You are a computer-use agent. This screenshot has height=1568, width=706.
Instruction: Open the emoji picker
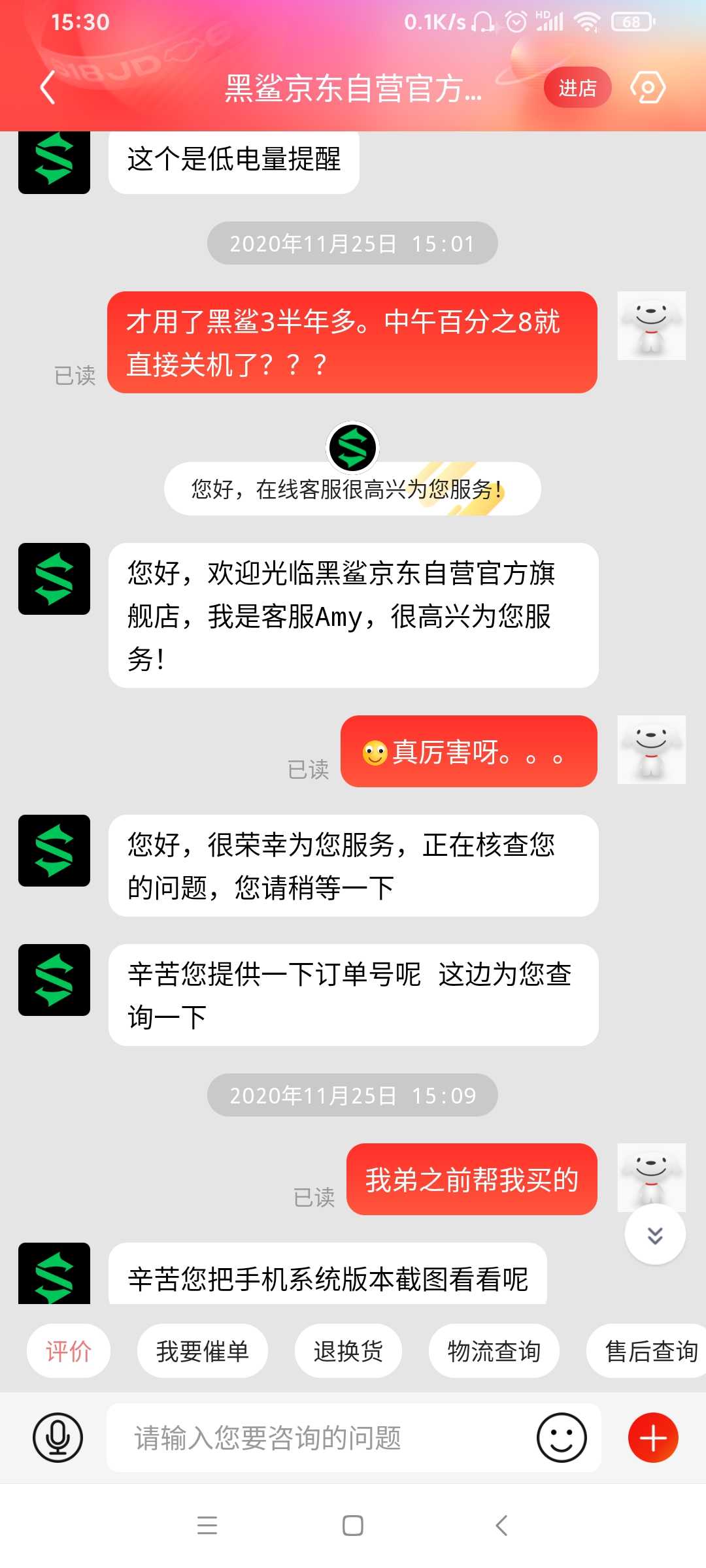[x=562, y=1437]
